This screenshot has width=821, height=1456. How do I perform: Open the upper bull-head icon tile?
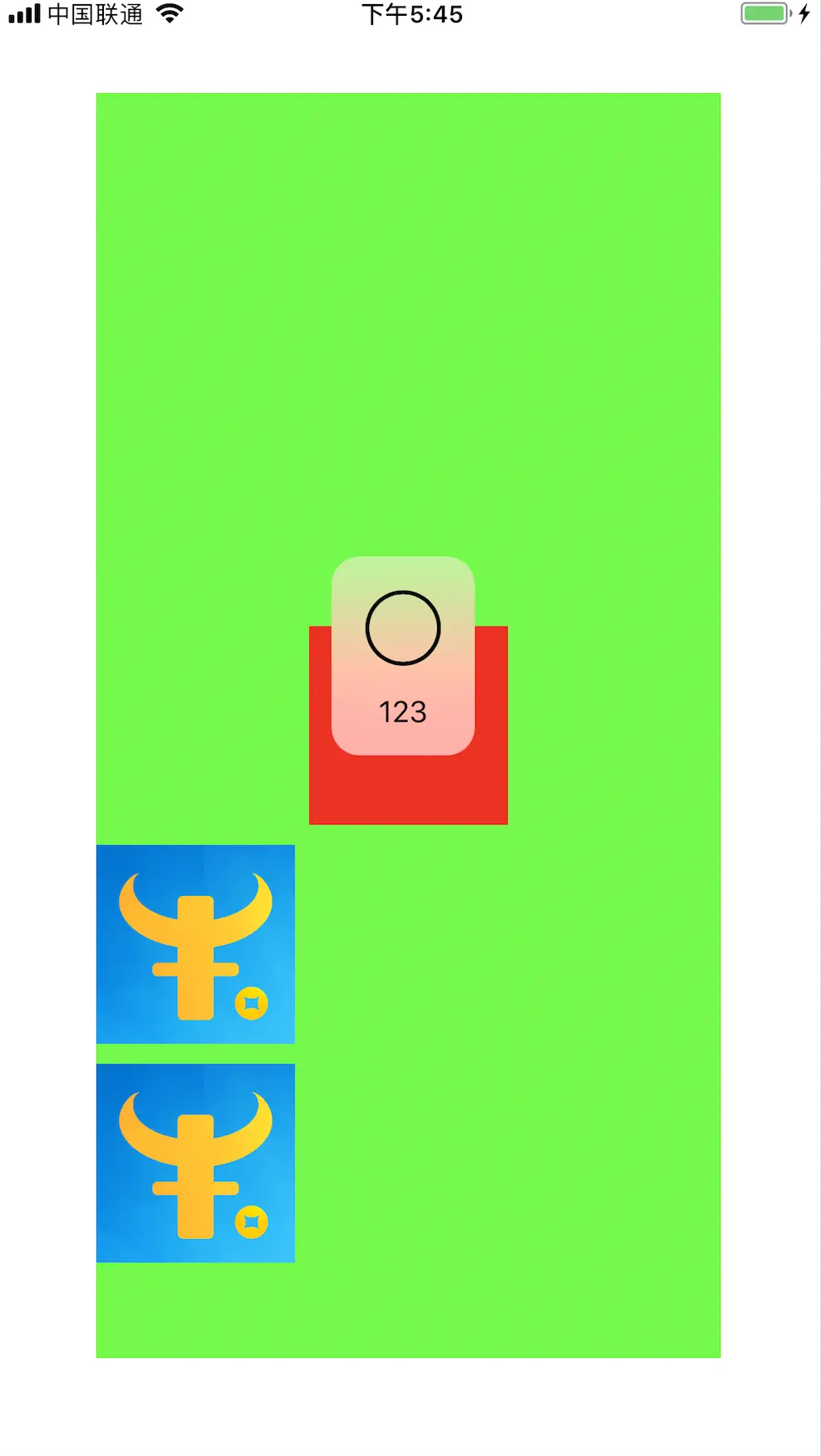pyautogui.click(x=195, y=944)
